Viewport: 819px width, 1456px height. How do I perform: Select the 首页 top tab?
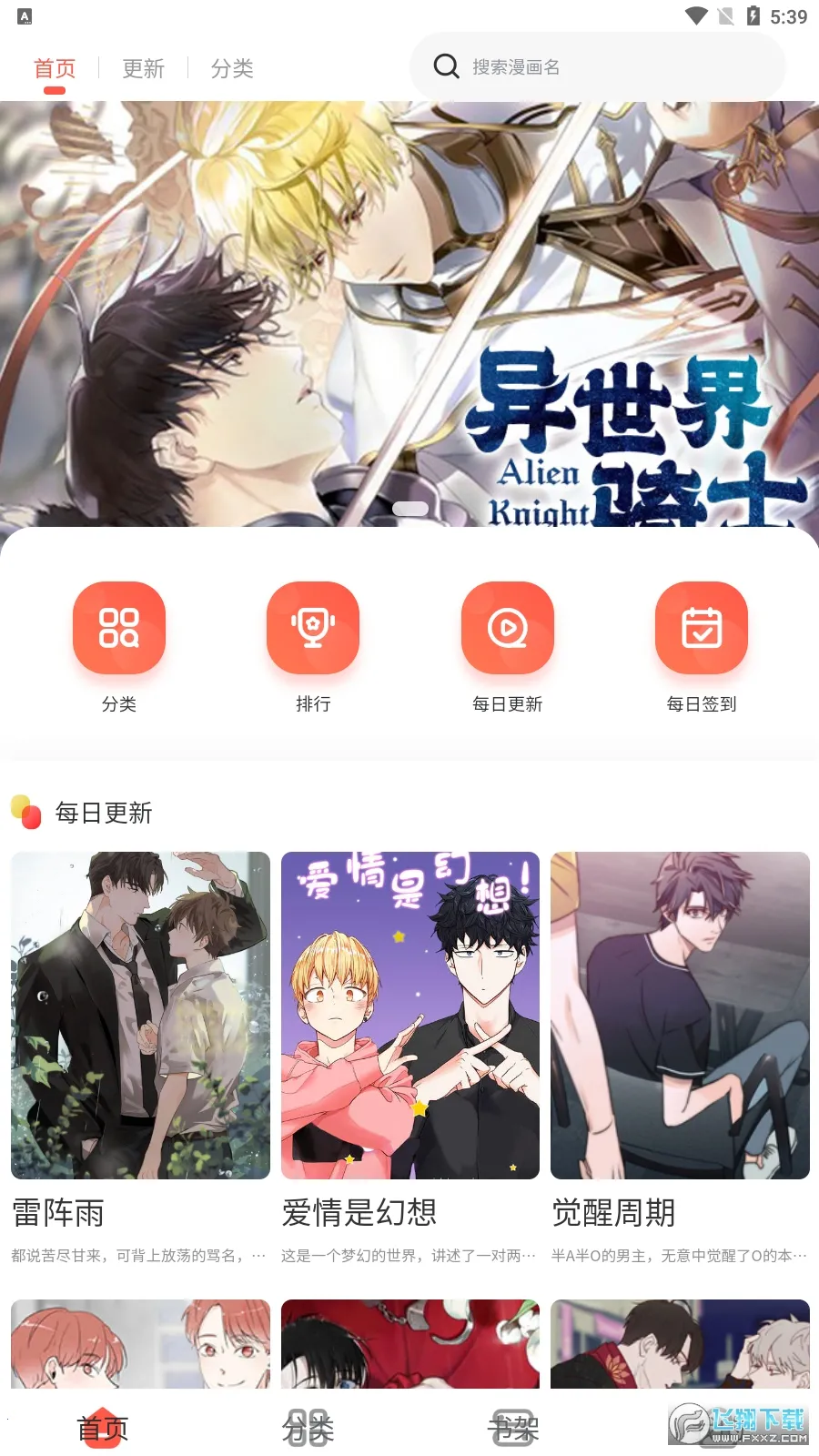click(x=55, y=68)
